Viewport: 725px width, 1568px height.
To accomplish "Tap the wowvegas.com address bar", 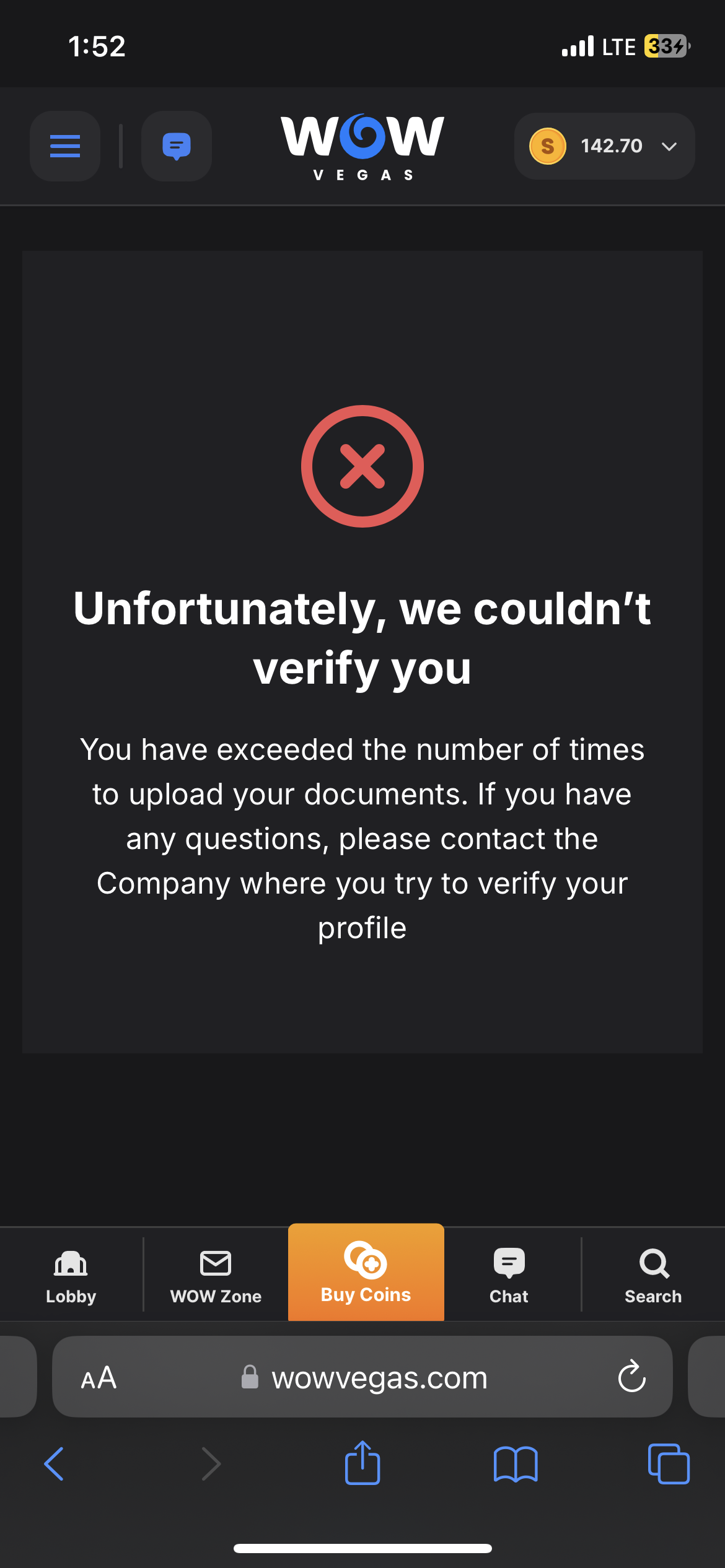I will pos(362,1377).
